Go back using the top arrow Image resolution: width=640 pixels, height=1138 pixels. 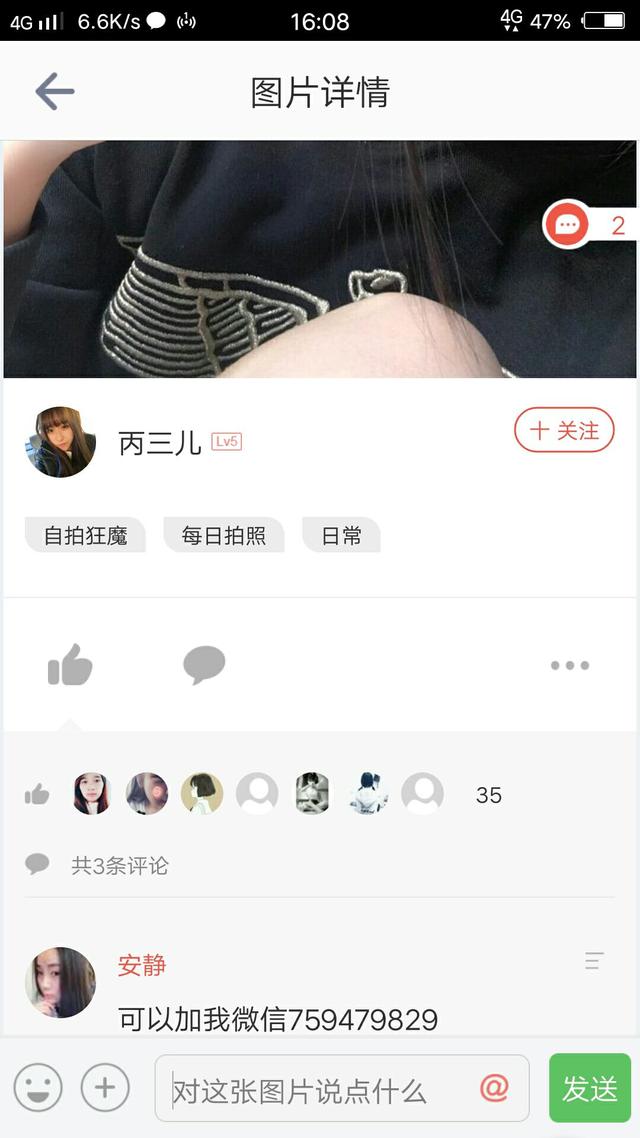[x=55, y=92]
